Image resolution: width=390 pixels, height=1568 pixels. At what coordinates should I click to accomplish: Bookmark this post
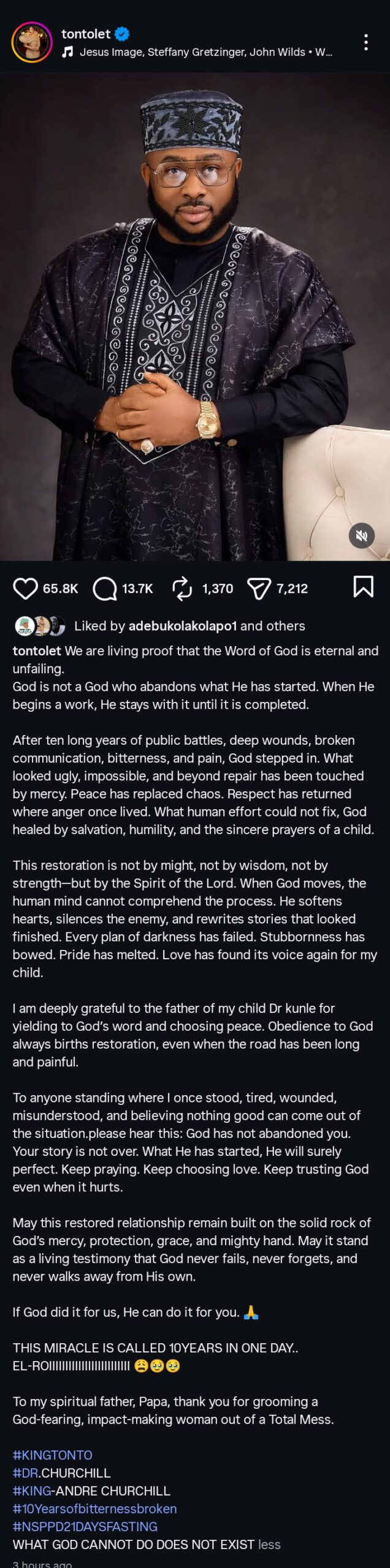click(x=363, y=587)
